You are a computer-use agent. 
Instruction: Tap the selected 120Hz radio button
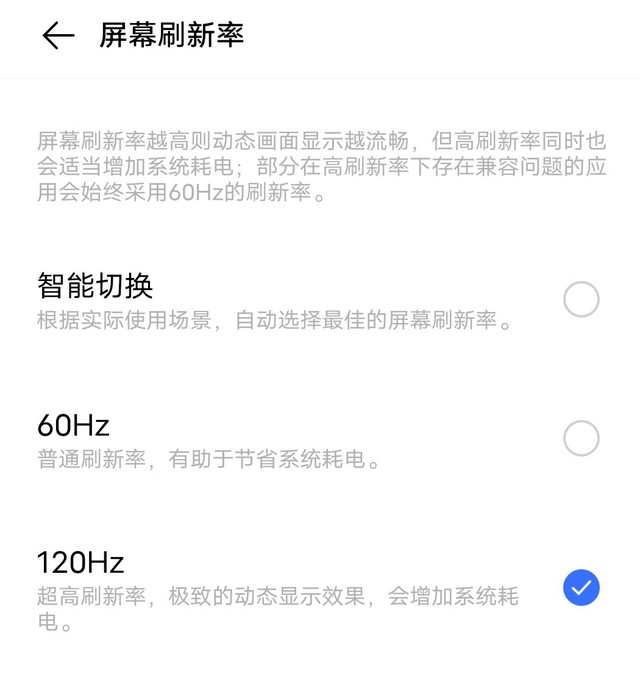point(581,587)
